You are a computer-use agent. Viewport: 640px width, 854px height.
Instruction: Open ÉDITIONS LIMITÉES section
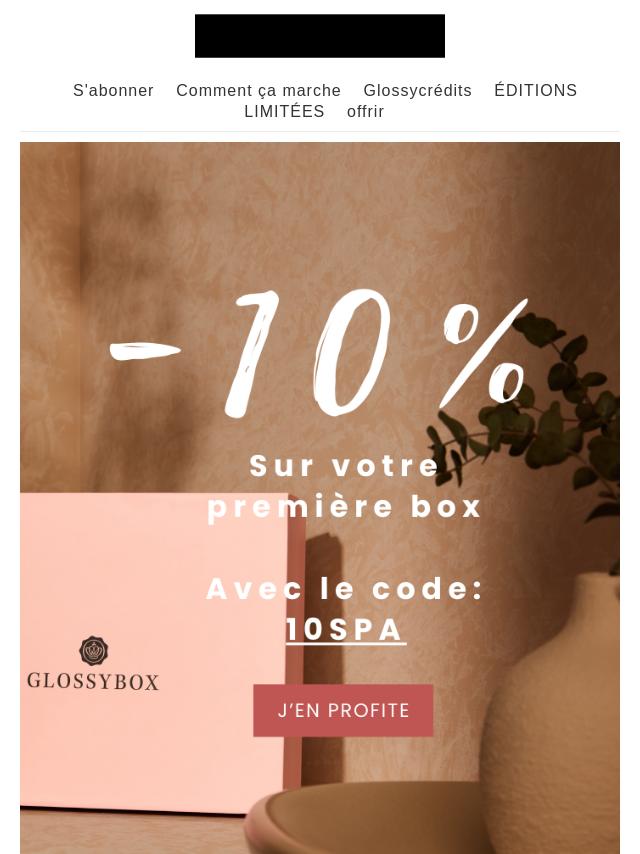[535, 91]
